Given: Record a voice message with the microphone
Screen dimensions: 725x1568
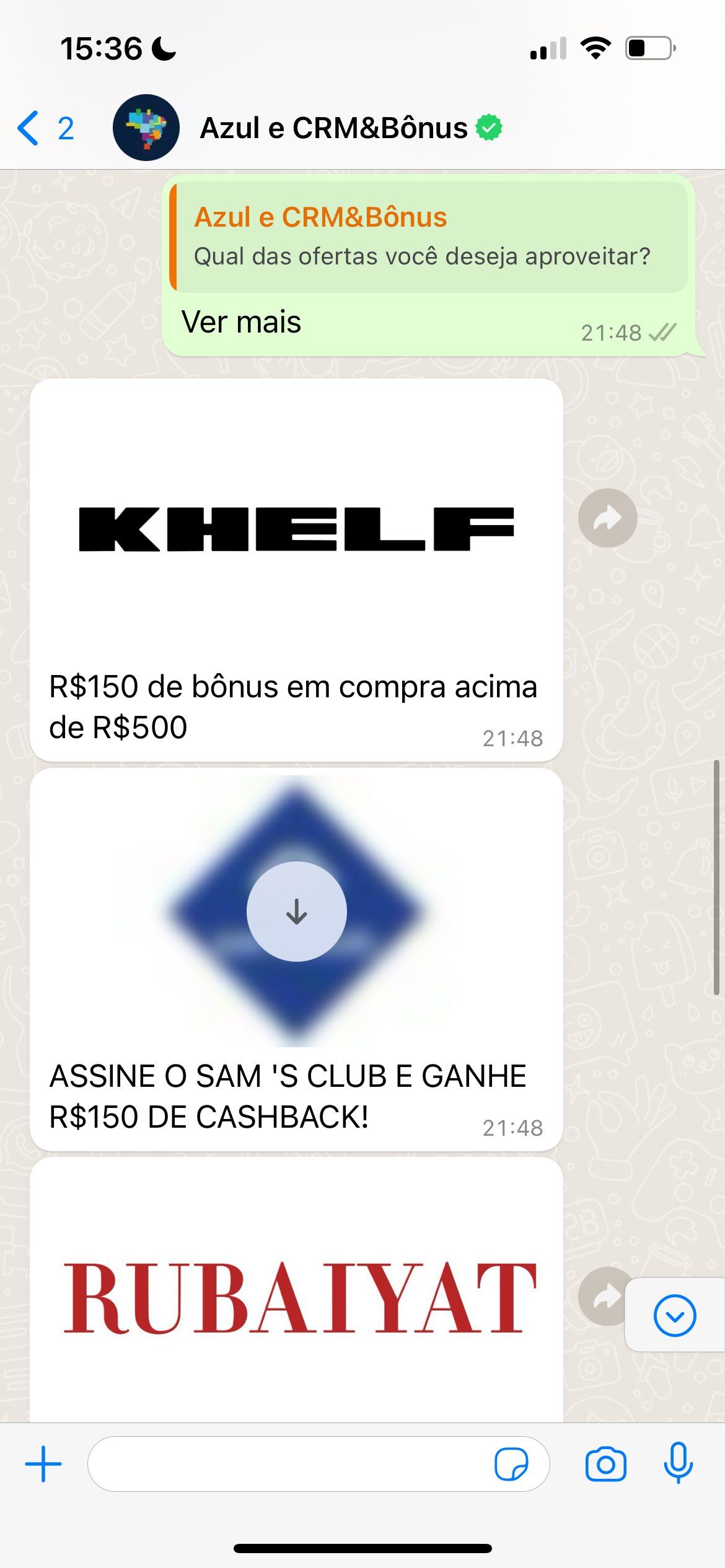Looking at the screenshot, I should click(x=678, y=1465).
